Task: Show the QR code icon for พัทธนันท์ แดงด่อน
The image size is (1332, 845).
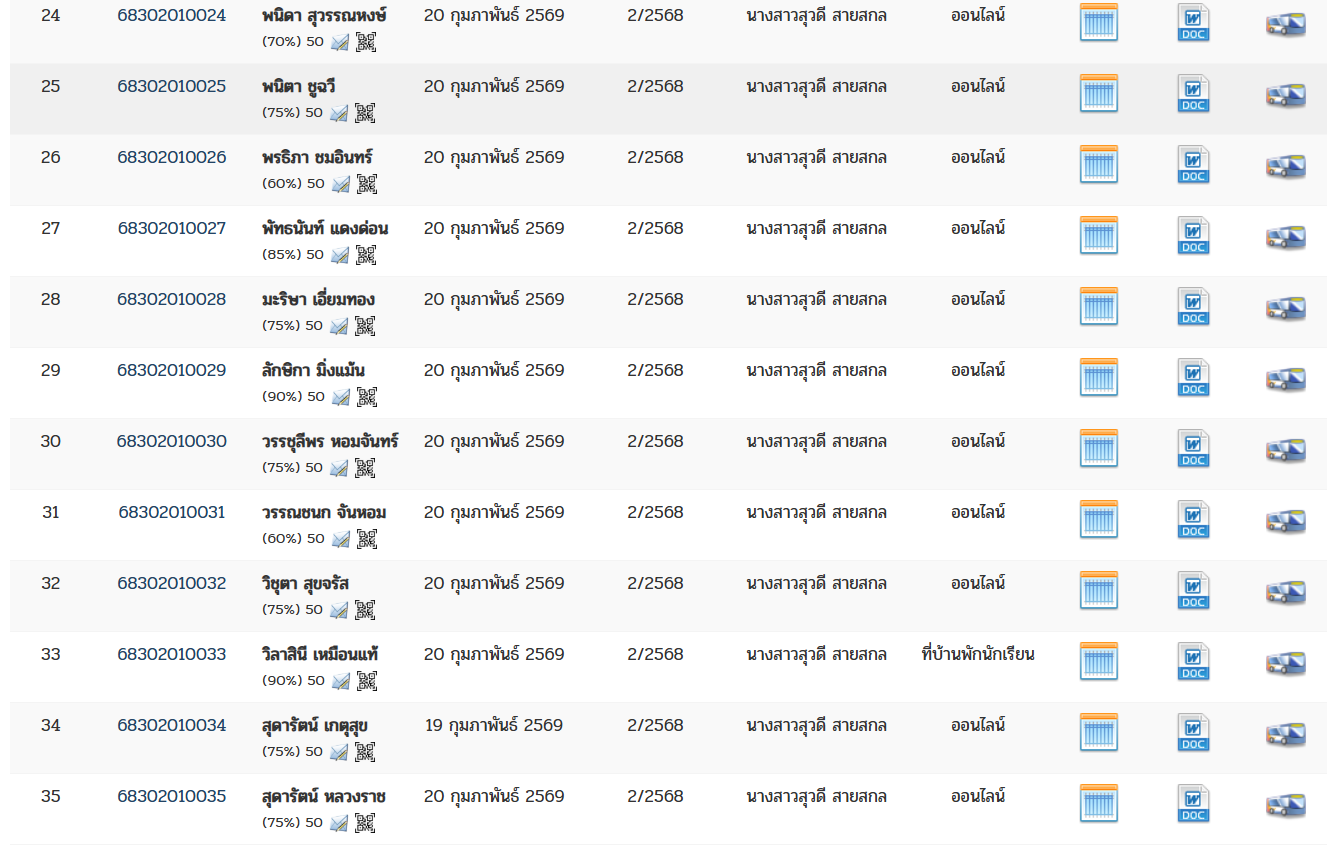Action: (366, 255)
